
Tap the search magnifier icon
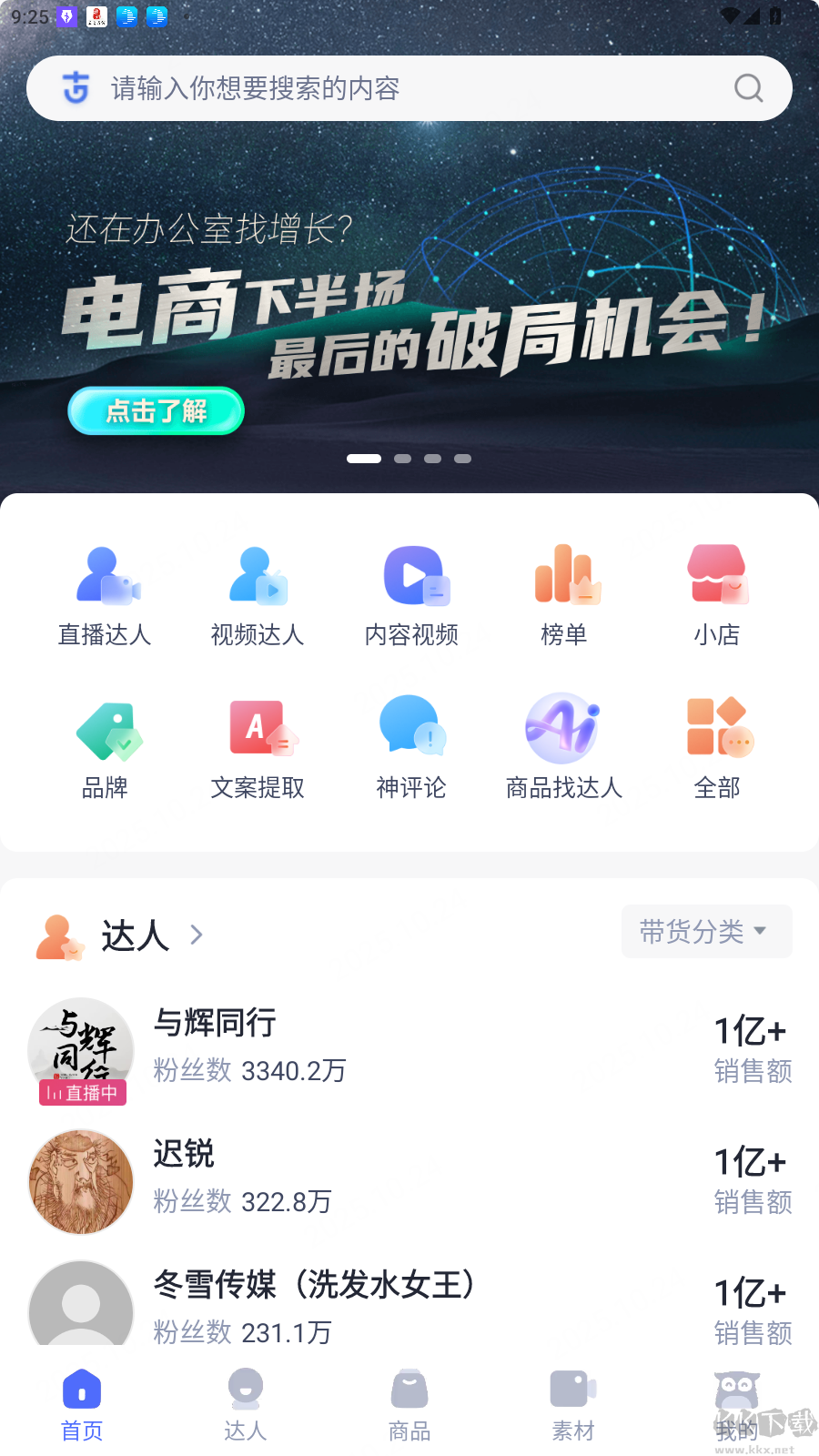(x=747, y=88)
